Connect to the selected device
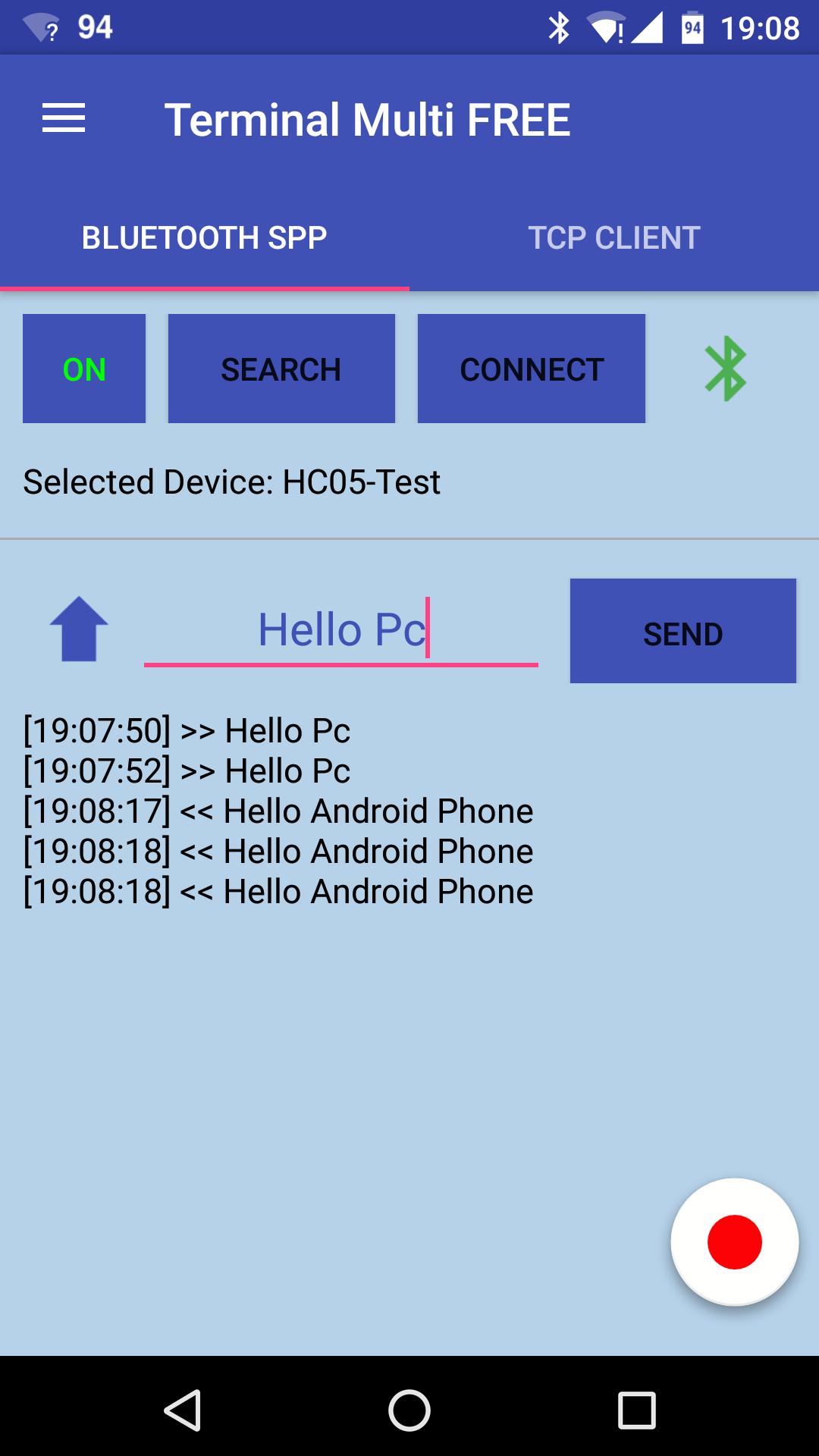Image resolution: width=819 pixels, height=1456 pixels. click(x=532, y=369)
